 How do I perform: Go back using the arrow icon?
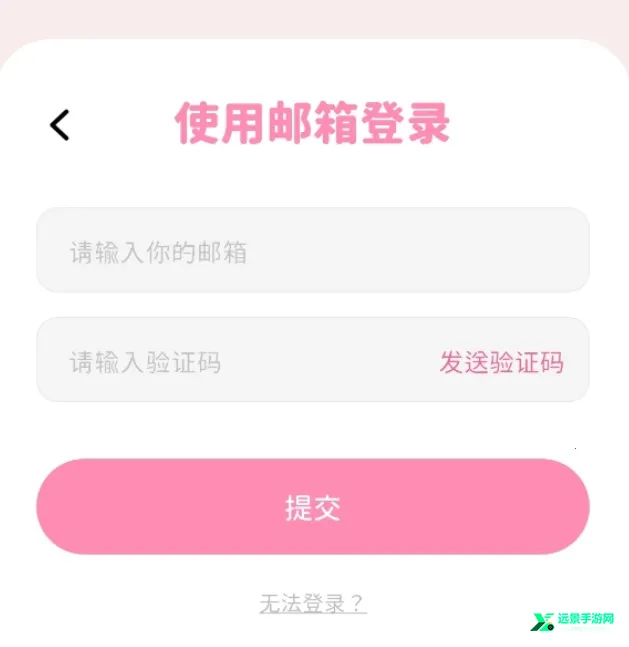coord(60,125)
